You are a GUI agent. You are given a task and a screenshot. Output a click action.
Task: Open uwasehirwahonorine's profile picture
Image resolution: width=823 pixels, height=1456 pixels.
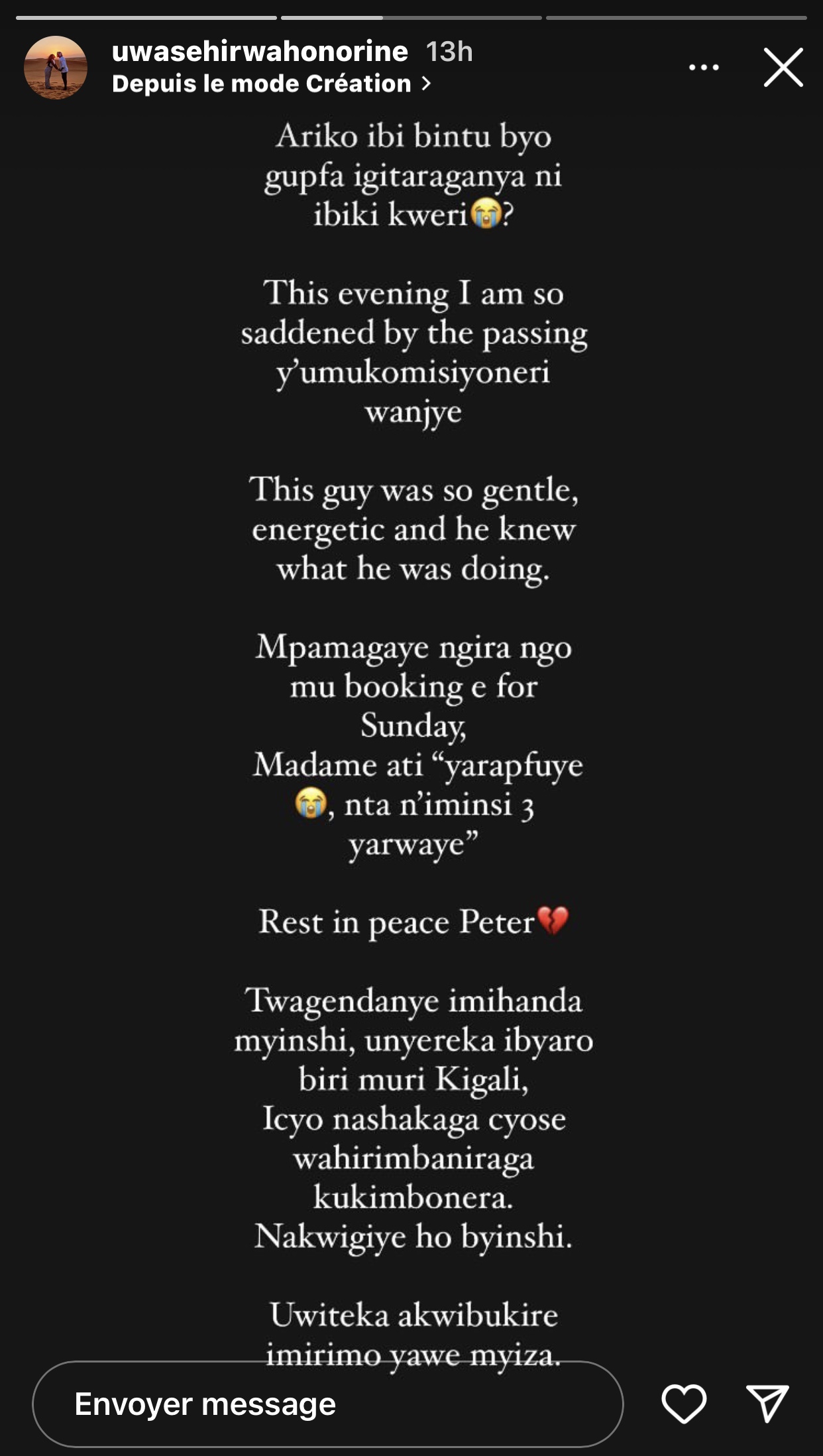point(56,68)
